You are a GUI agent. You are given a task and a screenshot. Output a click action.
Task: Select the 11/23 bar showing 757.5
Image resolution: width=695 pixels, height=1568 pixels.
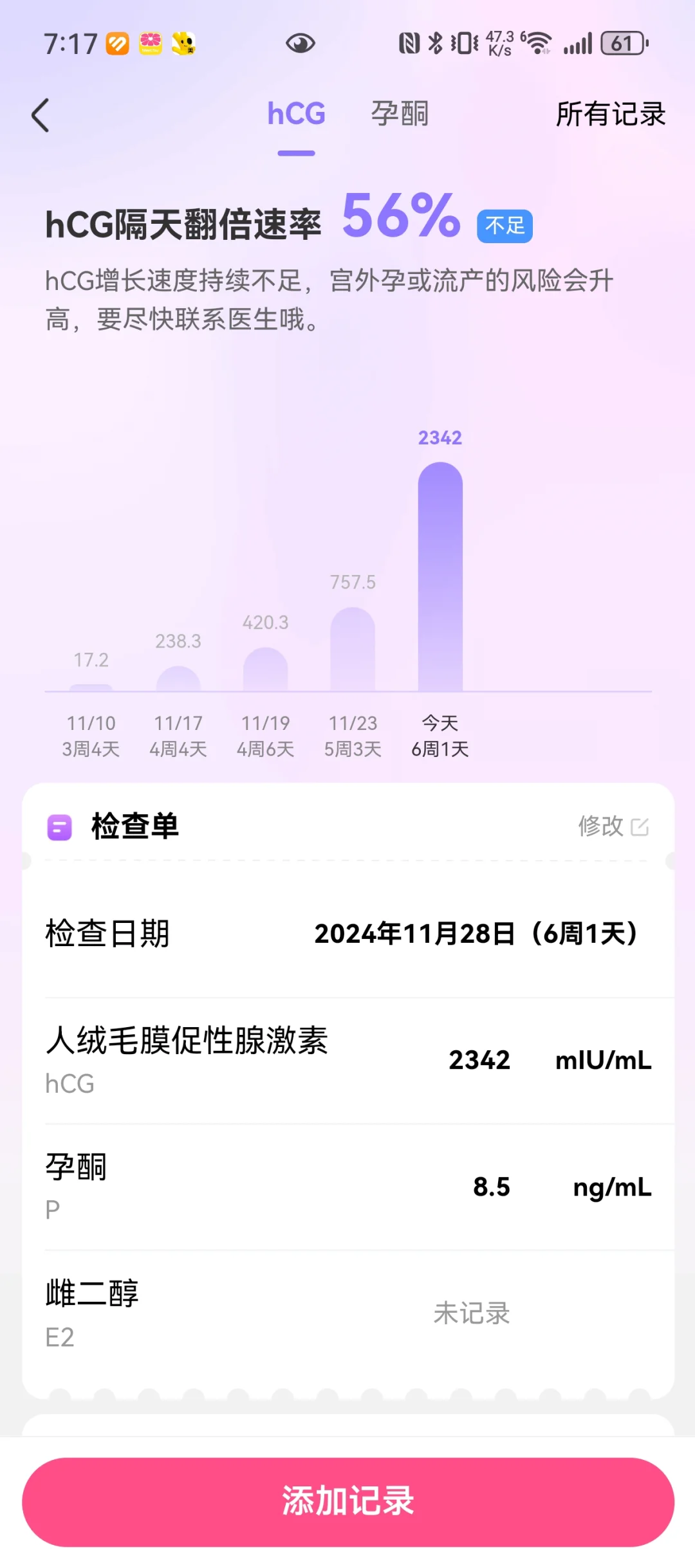[x=353, y=650]
